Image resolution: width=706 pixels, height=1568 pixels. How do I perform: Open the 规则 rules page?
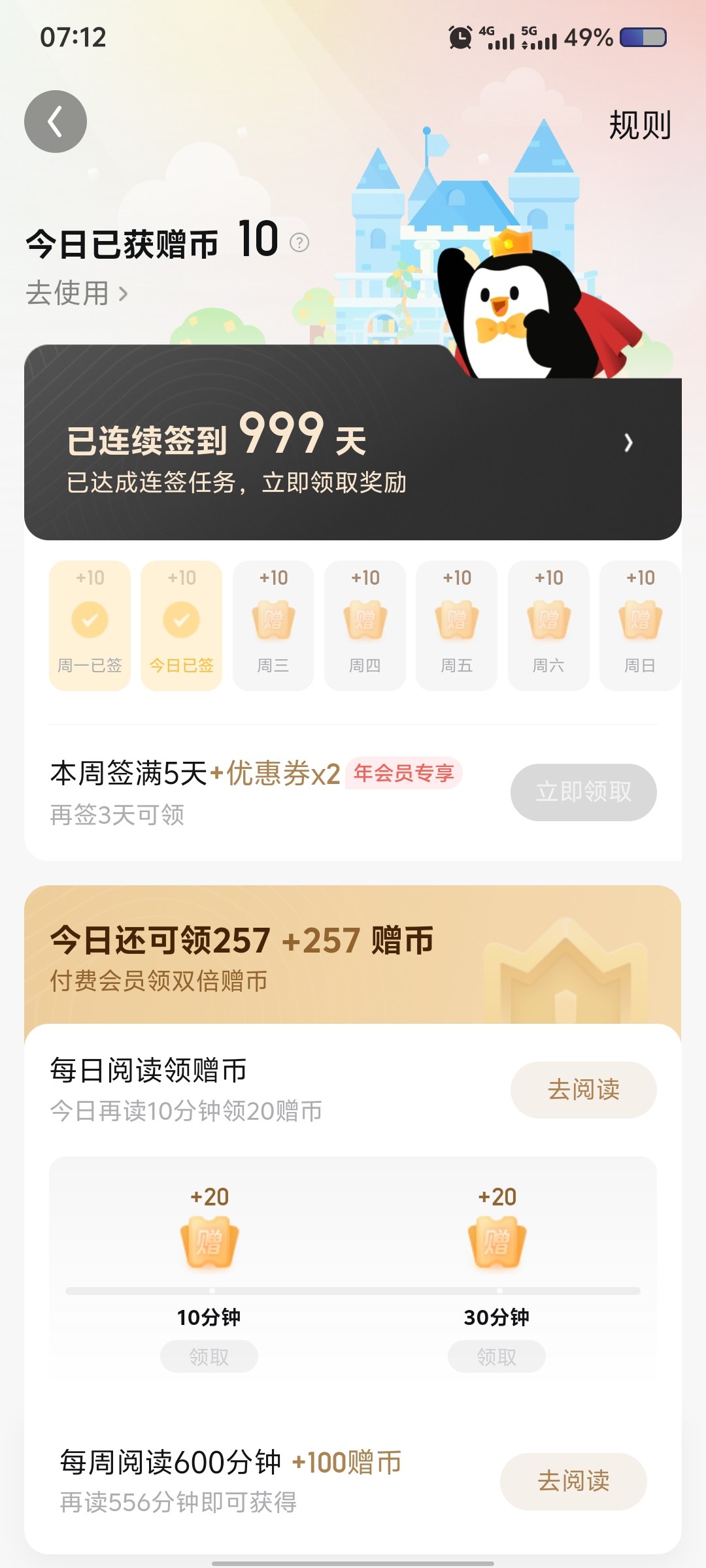(639, 125)
